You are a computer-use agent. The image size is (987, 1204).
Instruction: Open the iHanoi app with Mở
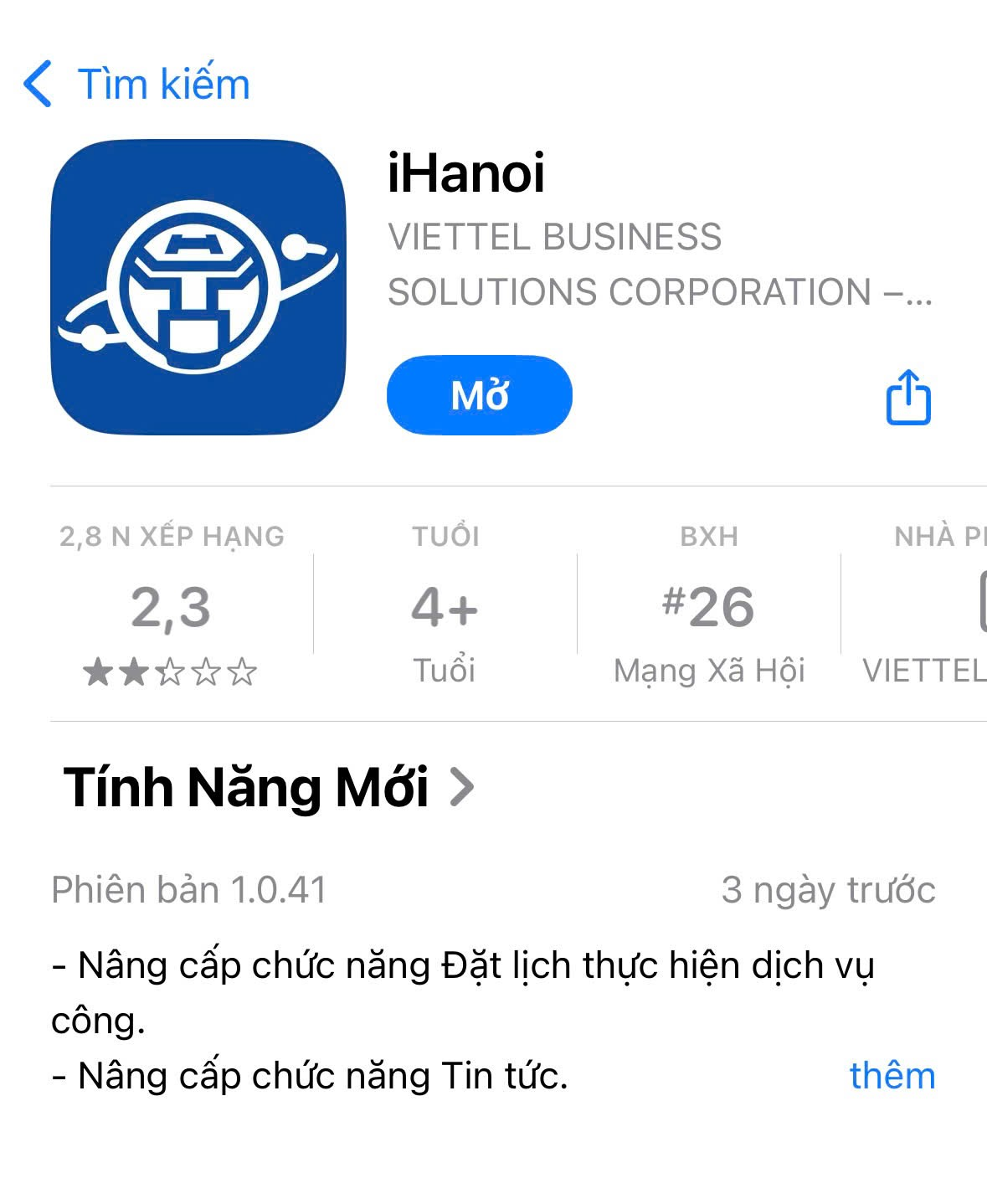[x=479, y=395]
